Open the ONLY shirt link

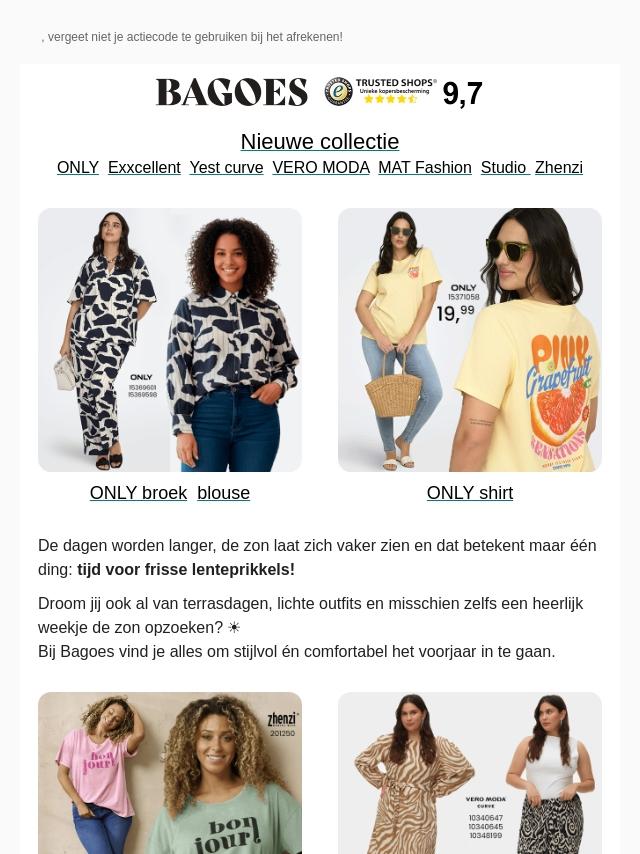coord(470,492)
